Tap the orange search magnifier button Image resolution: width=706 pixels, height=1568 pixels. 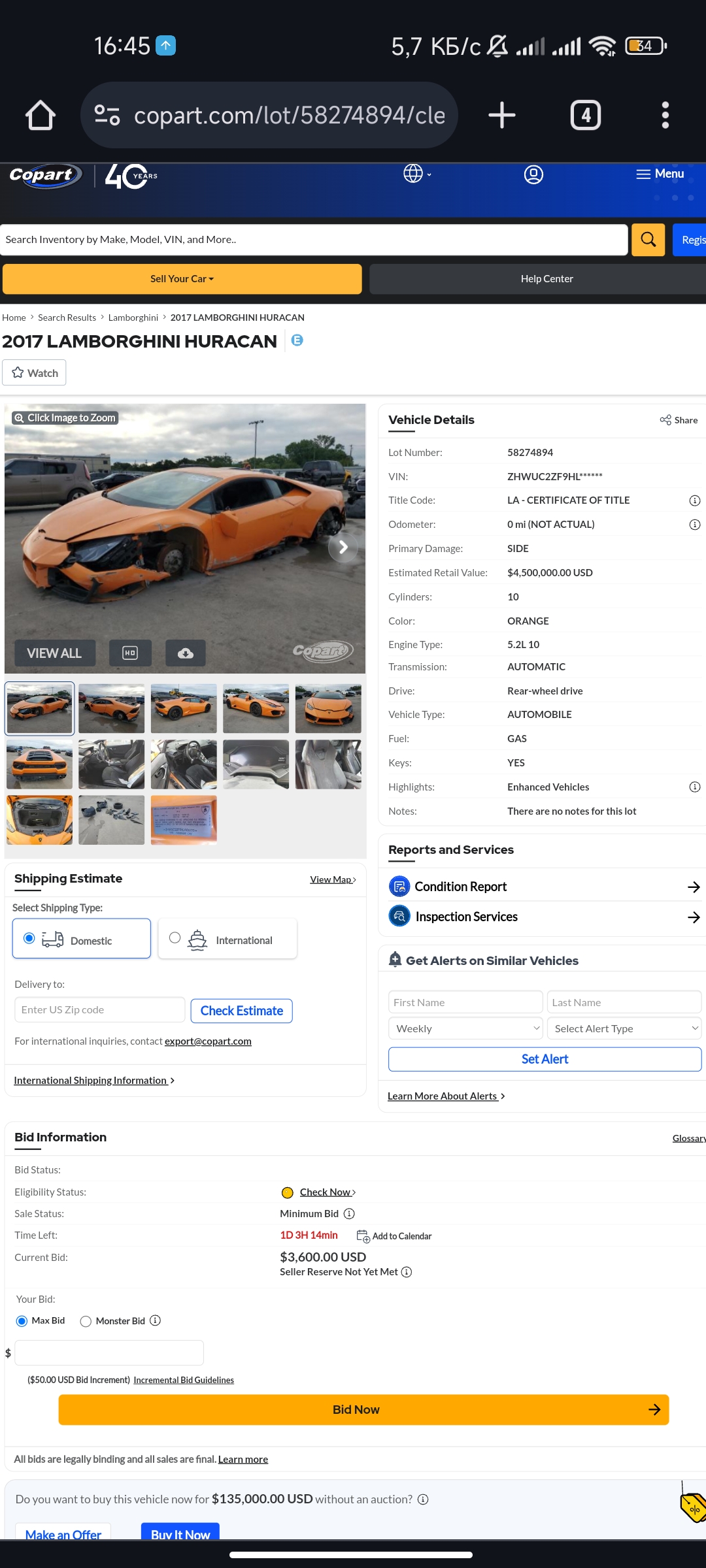[x=648, y=240]
